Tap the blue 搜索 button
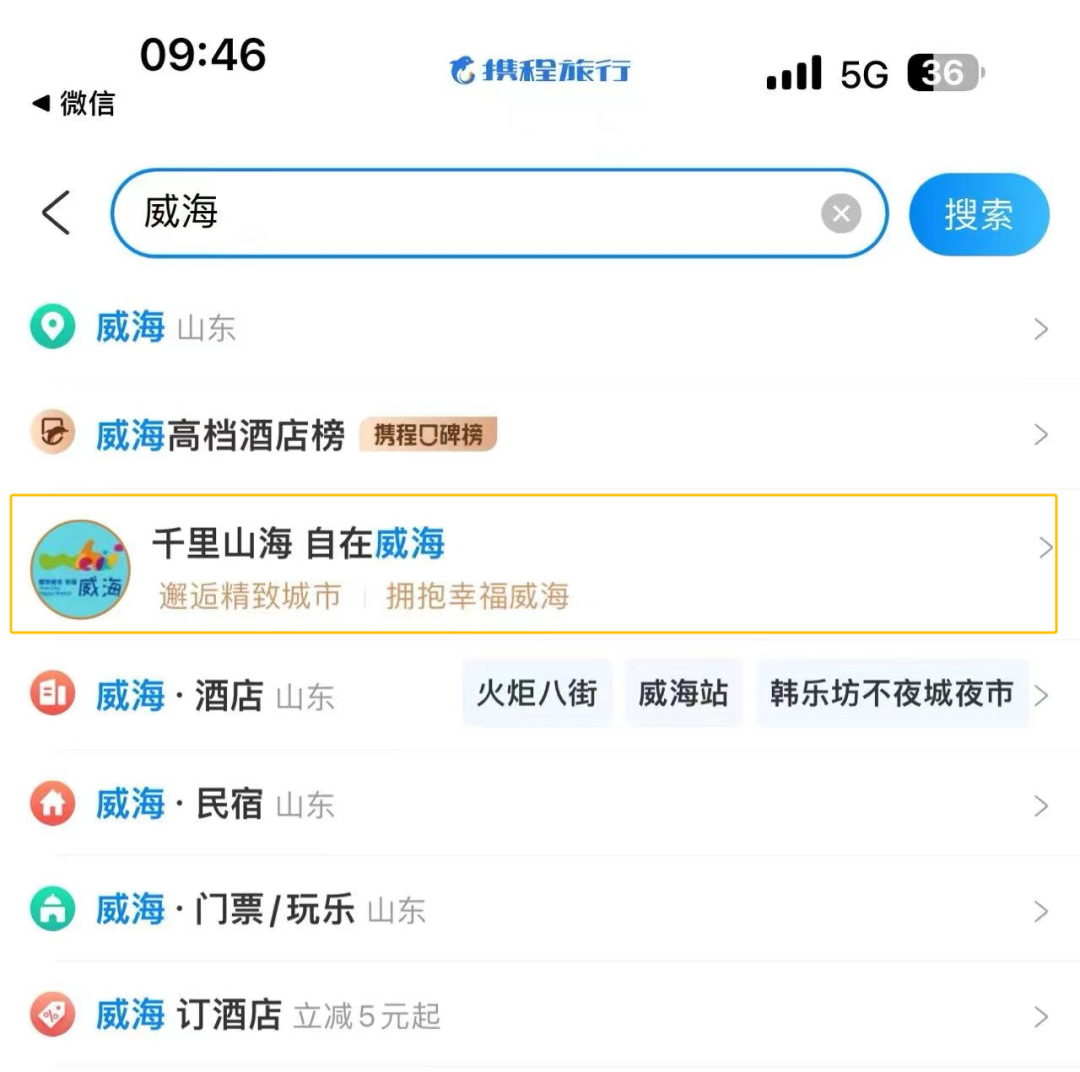1080x1072 pixels. [x=978, y=215]
